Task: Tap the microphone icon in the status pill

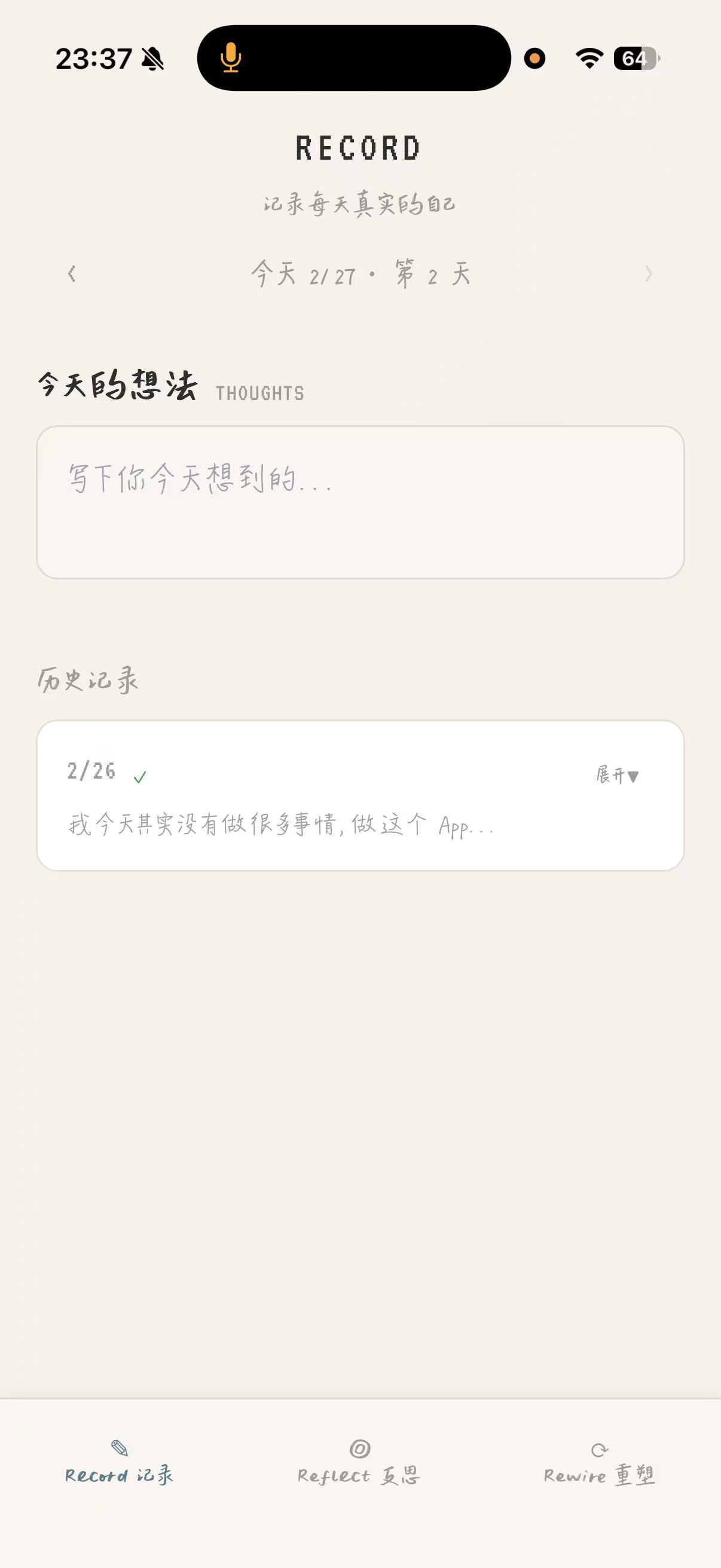Action: (x=230, y=59)
